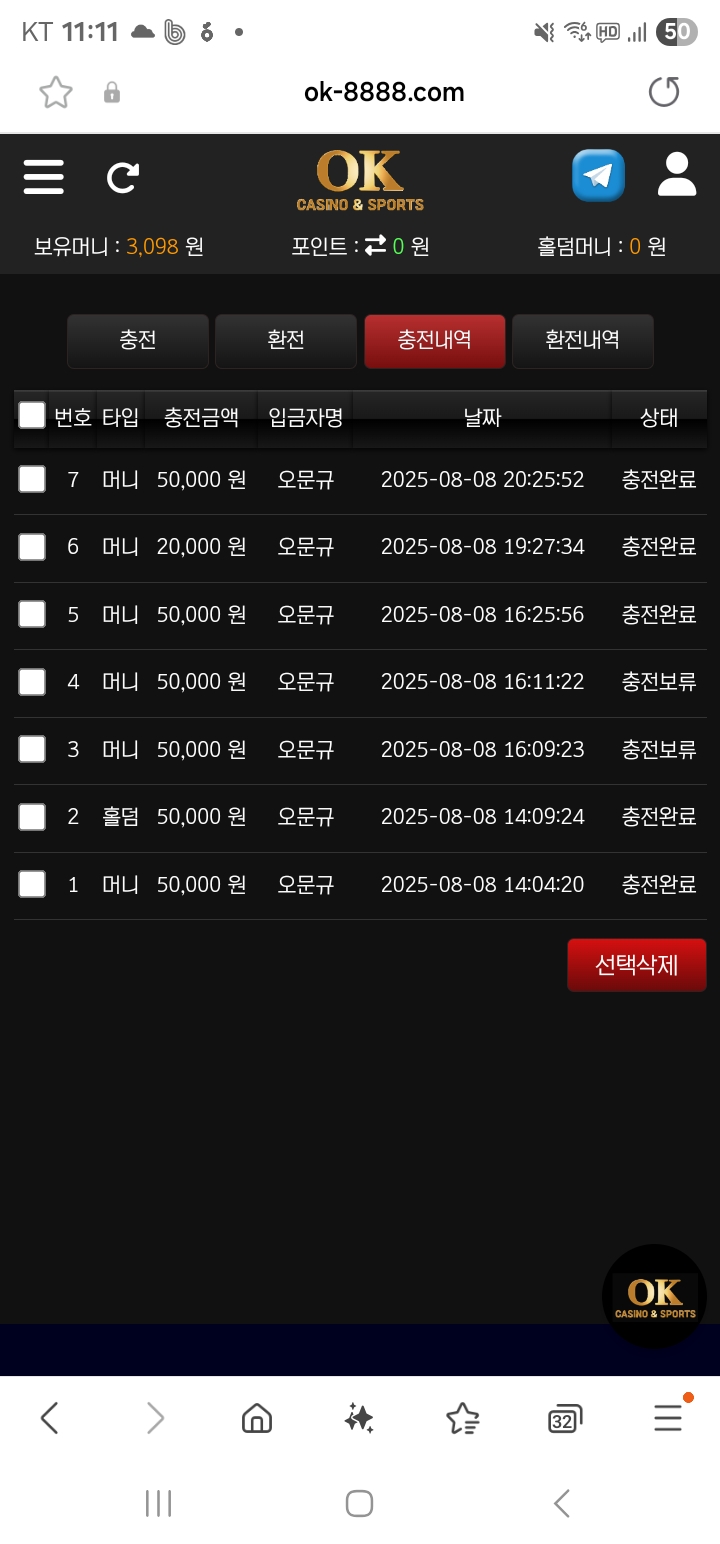Mark the checkbox for row number 4

click(x=32, y=682)
